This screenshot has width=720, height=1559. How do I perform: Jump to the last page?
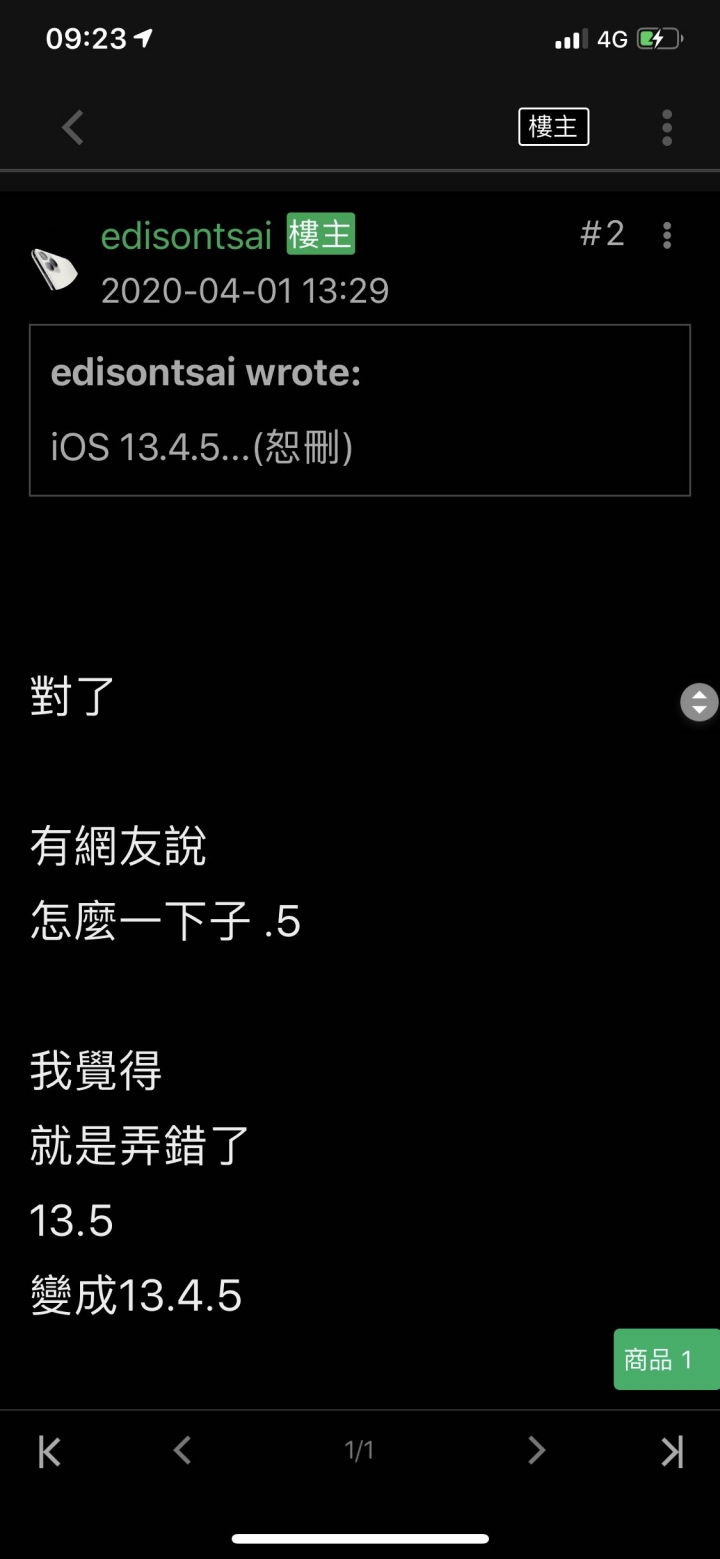672,1451
